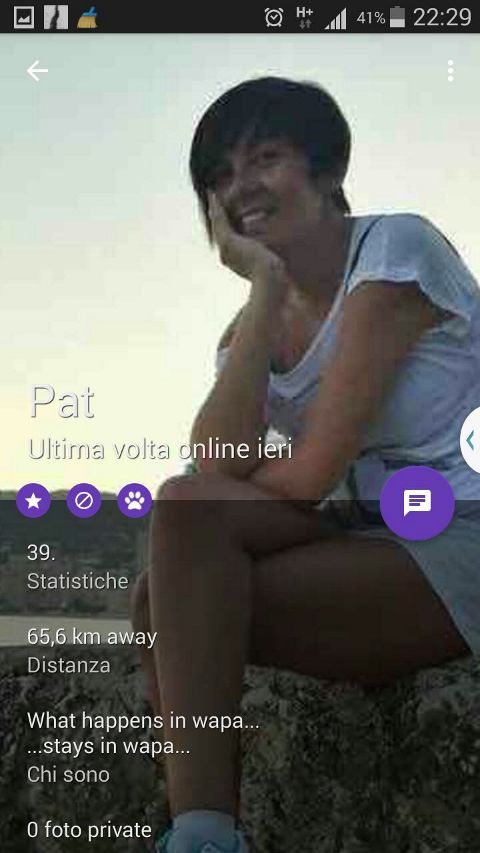The height and width of the screenshot is (853, 480).
Task: Open the side chevron handle
Action: click(x=471, y=440)
